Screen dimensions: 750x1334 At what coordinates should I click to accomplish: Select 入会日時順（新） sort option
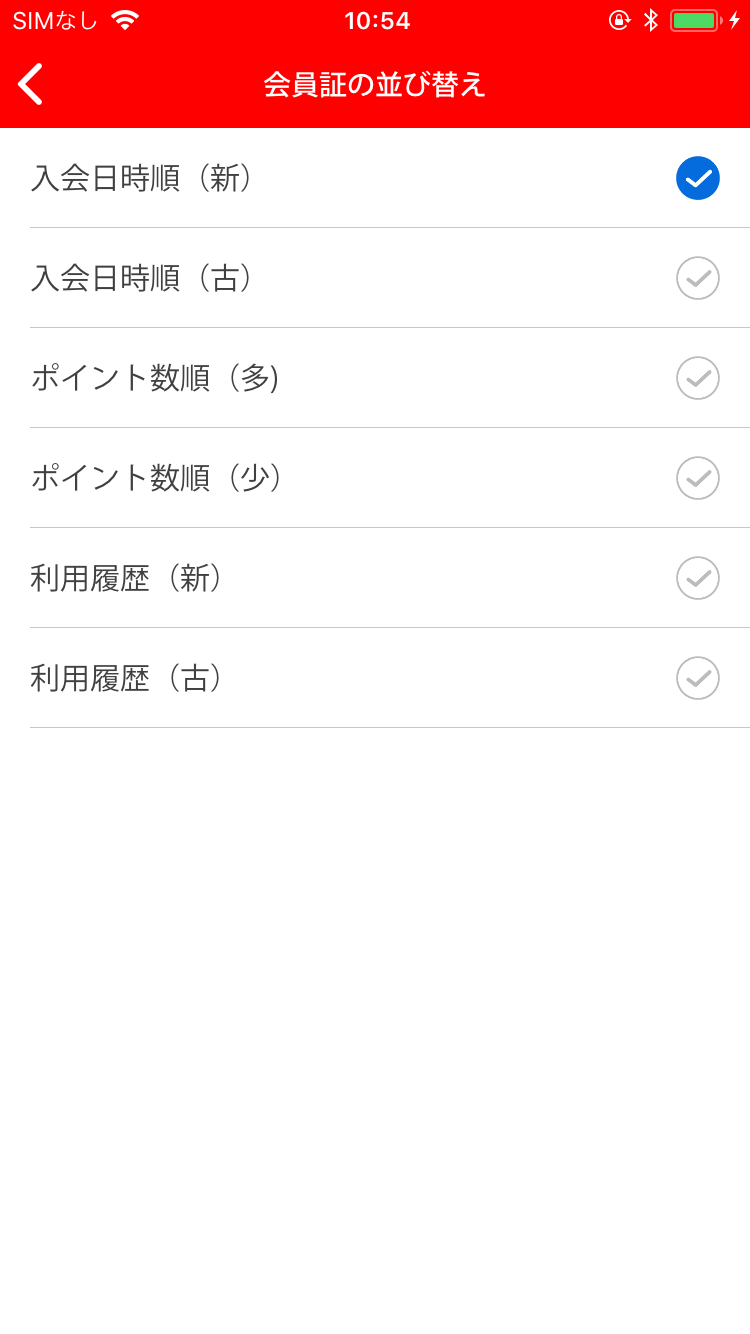(375, 178)
